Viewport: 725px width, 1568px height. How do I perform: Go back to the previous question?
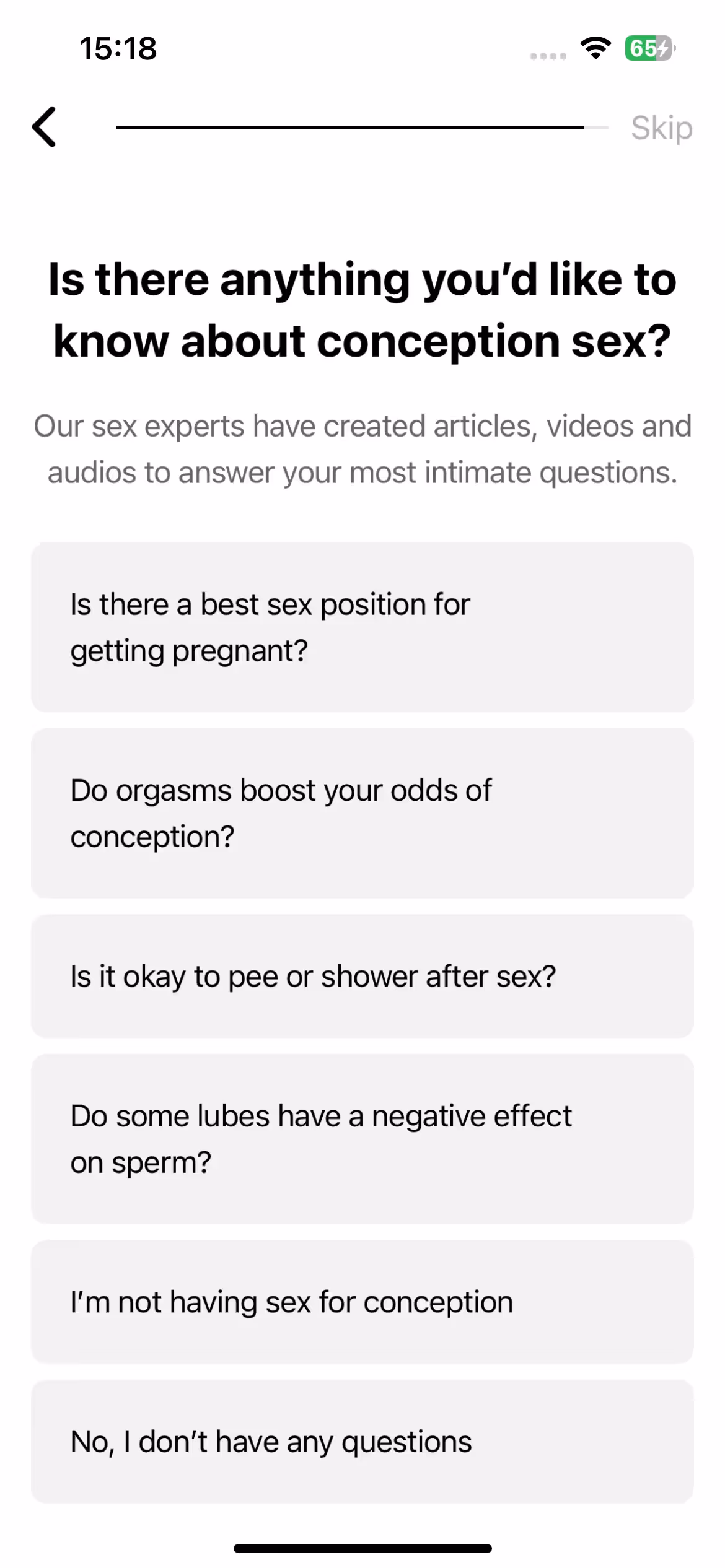[x=45, y=127]
